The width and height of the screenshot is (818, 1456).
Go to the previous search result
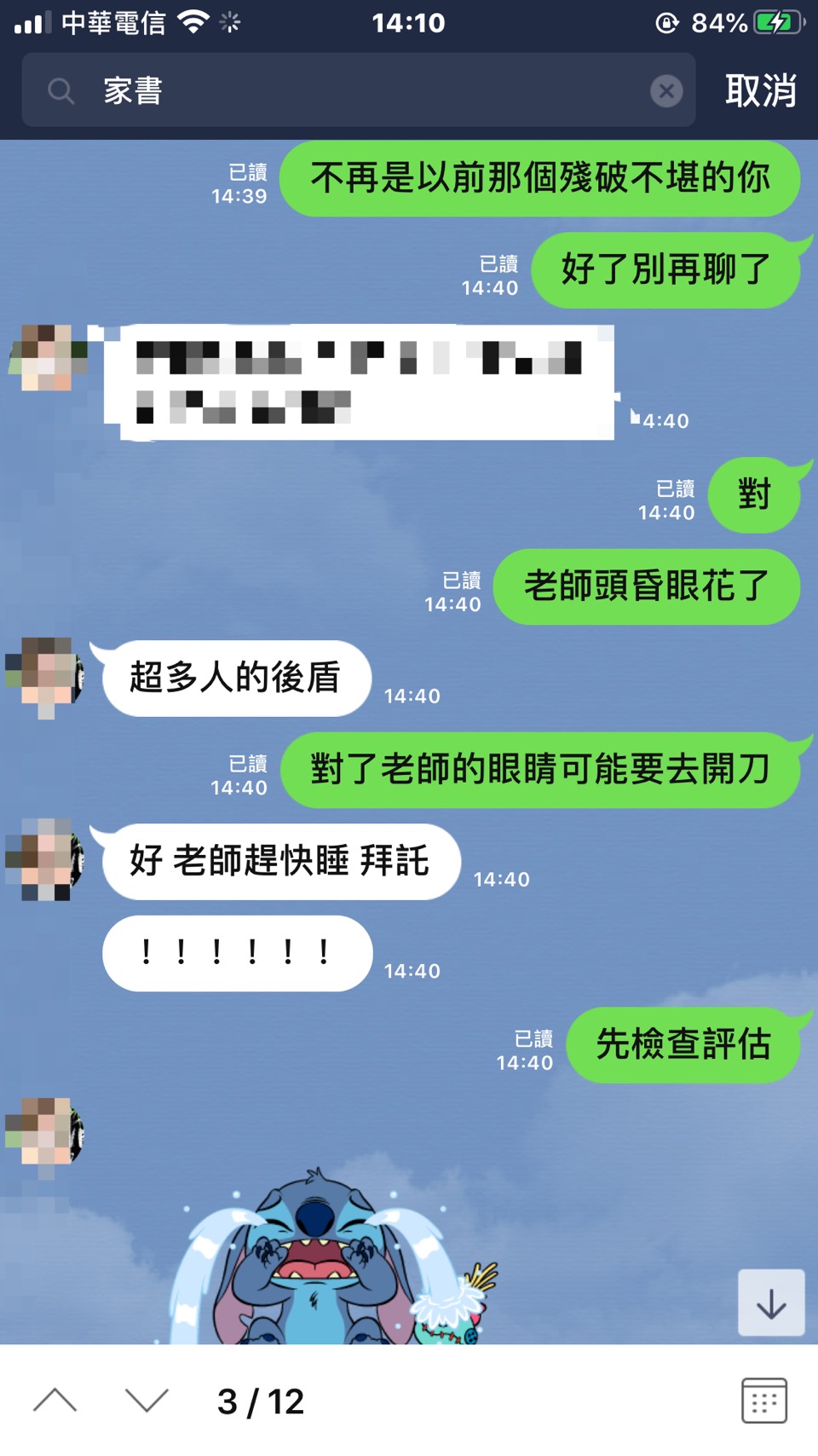click(55, 1401)
